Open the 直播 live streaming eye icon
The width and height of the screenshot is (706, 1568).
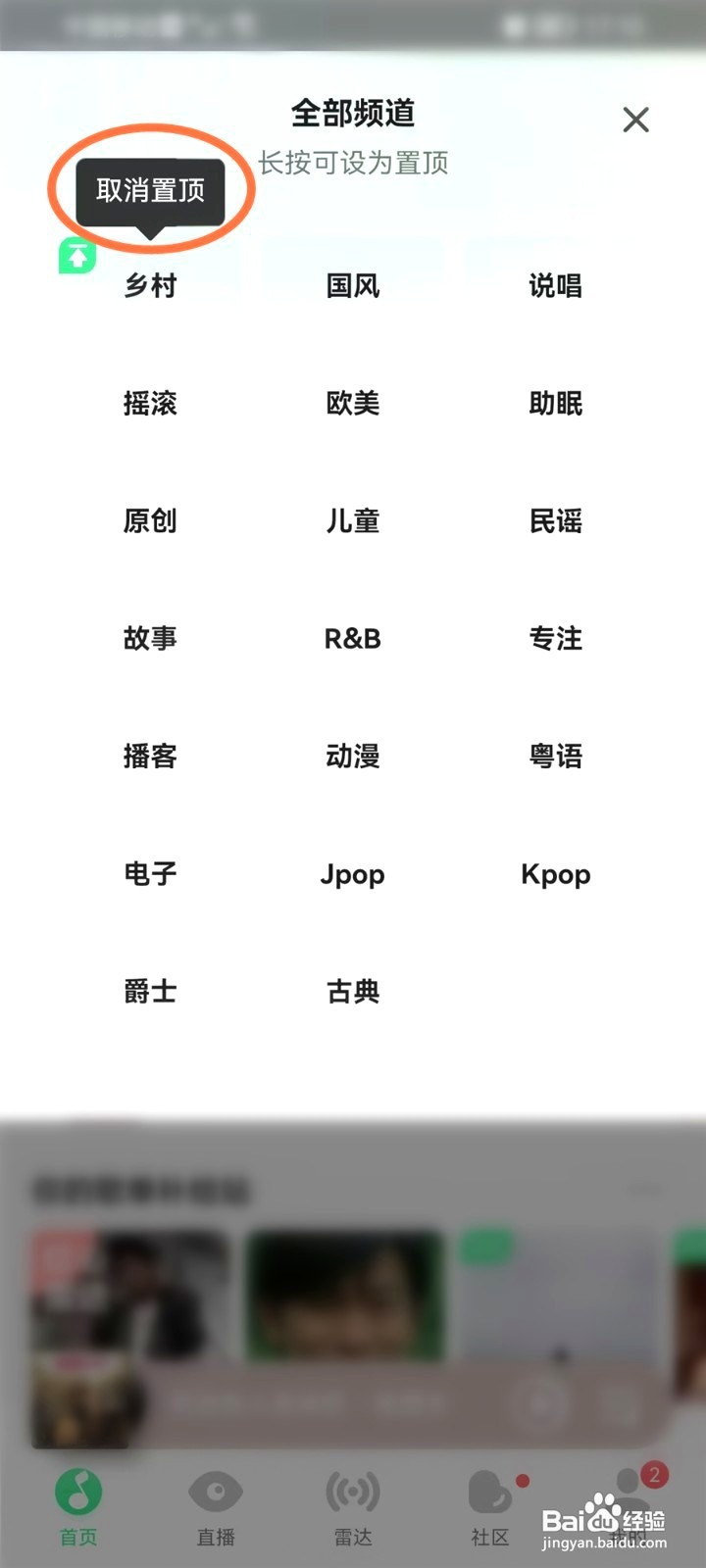(x=216, y=1494)
